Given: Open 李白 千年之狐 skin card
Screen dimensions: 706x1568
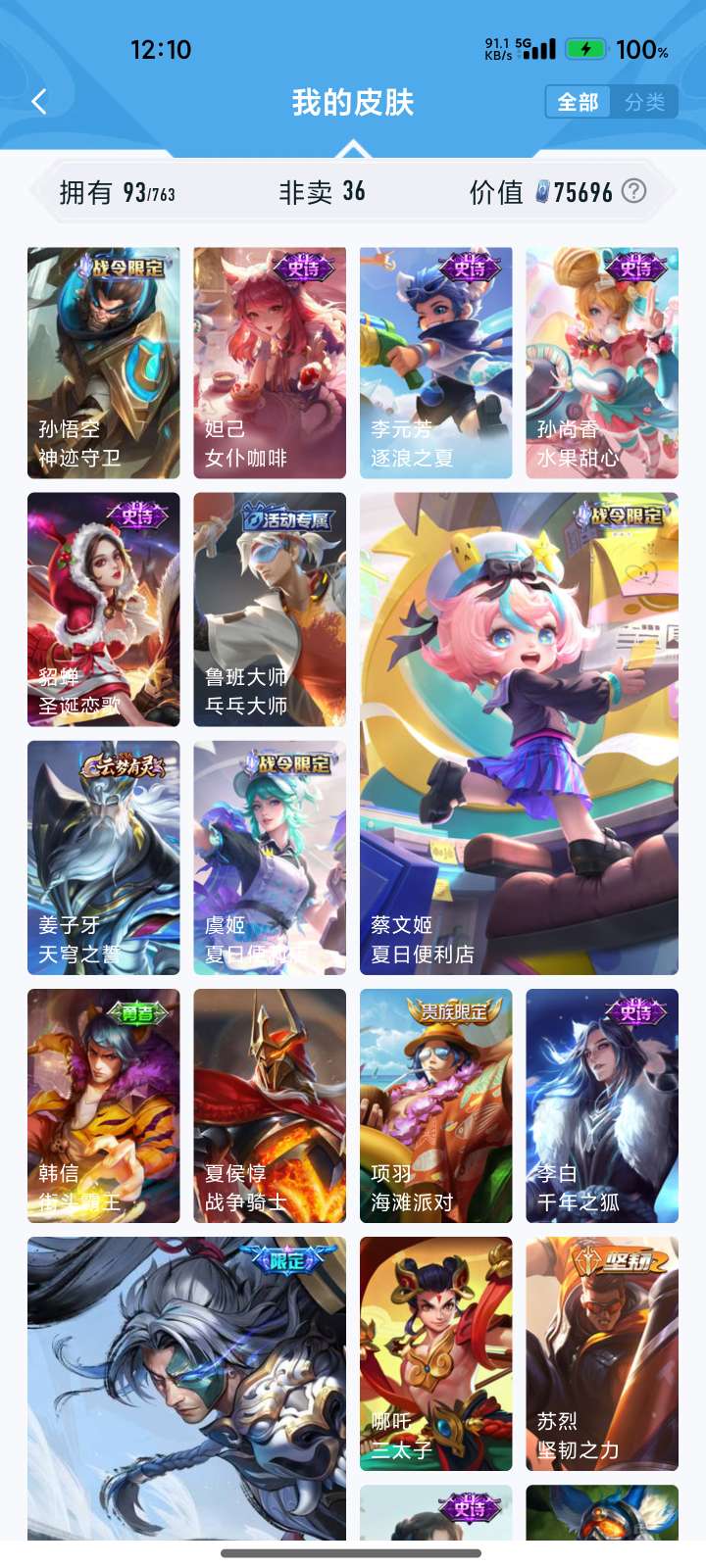Looking at the screenshot, I should click(602, 1105).
